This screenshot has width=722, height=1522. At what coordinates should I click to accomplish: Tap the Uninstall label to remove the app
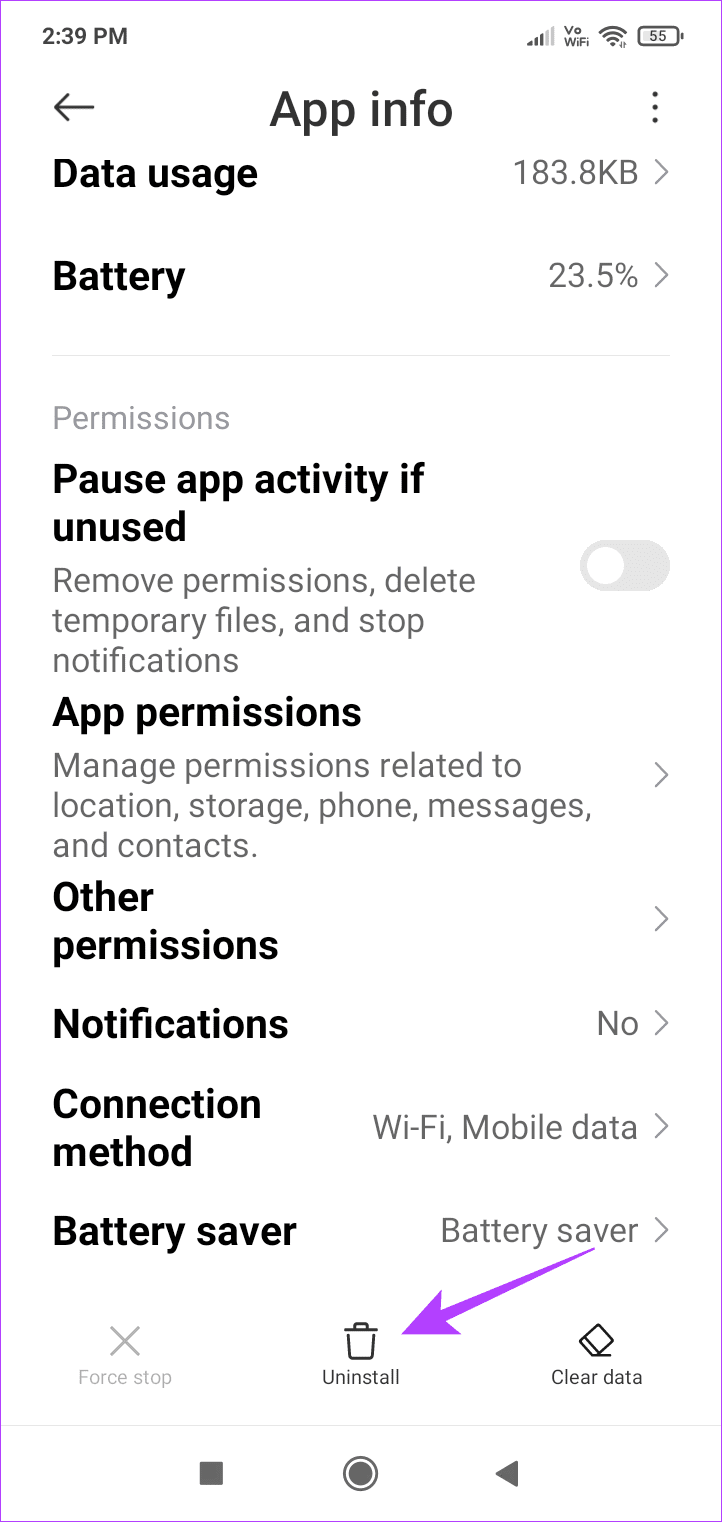(x=360, y=1376)
